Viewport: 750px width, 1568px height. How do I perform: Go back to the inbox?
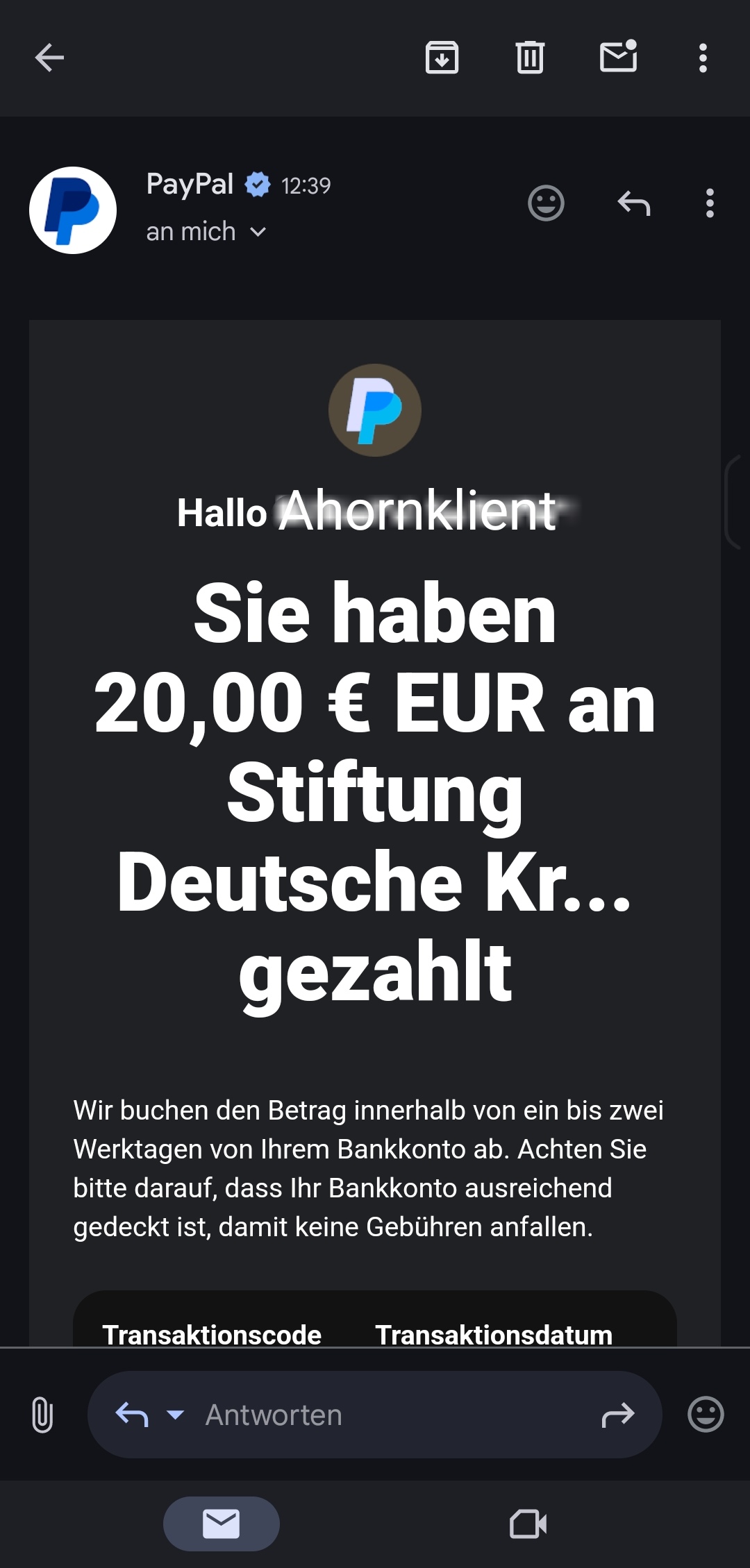(49, 58)
